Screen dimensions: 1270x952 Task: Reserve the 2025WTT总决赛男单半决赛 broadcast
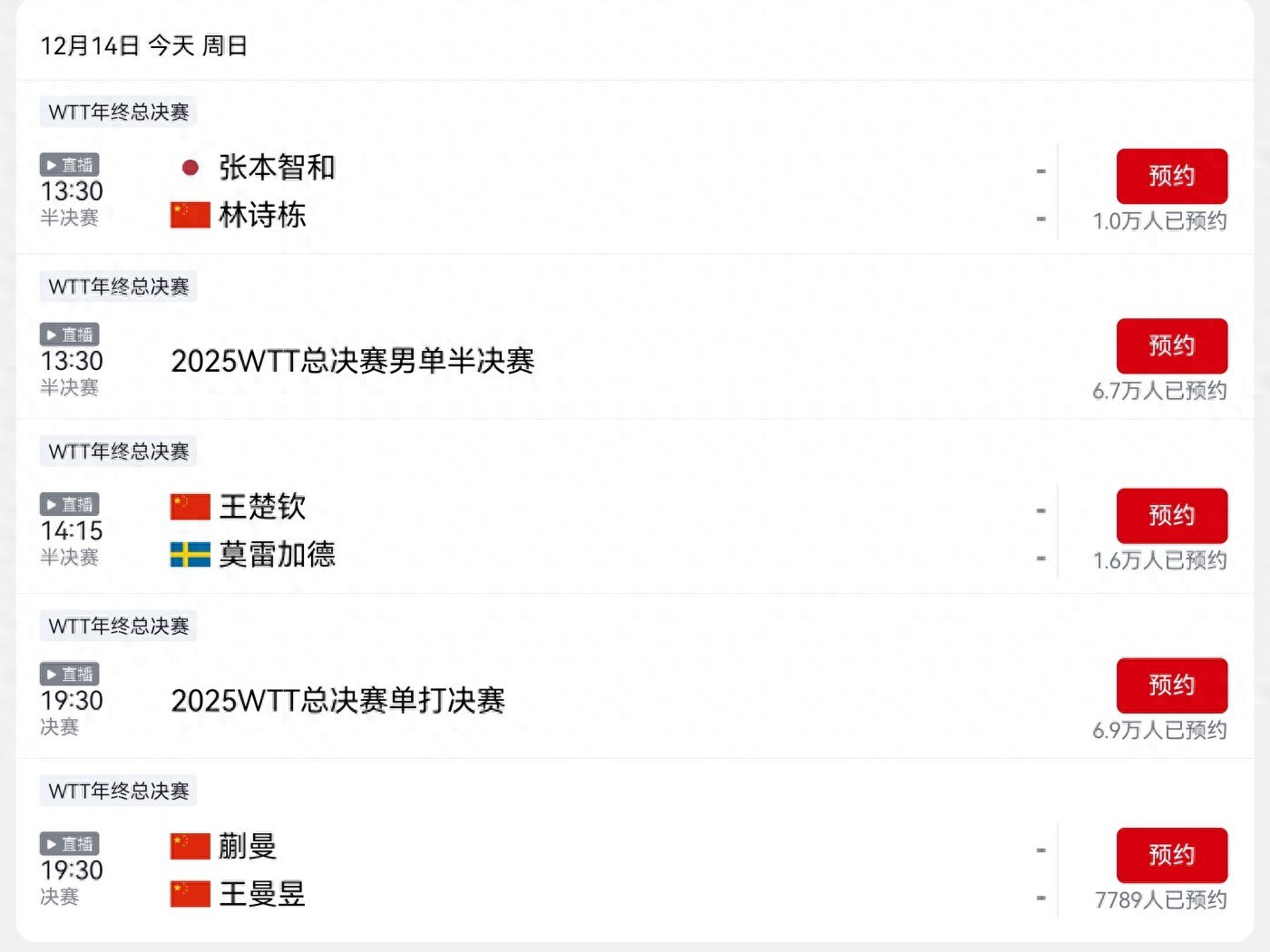tap(1171, 345)
